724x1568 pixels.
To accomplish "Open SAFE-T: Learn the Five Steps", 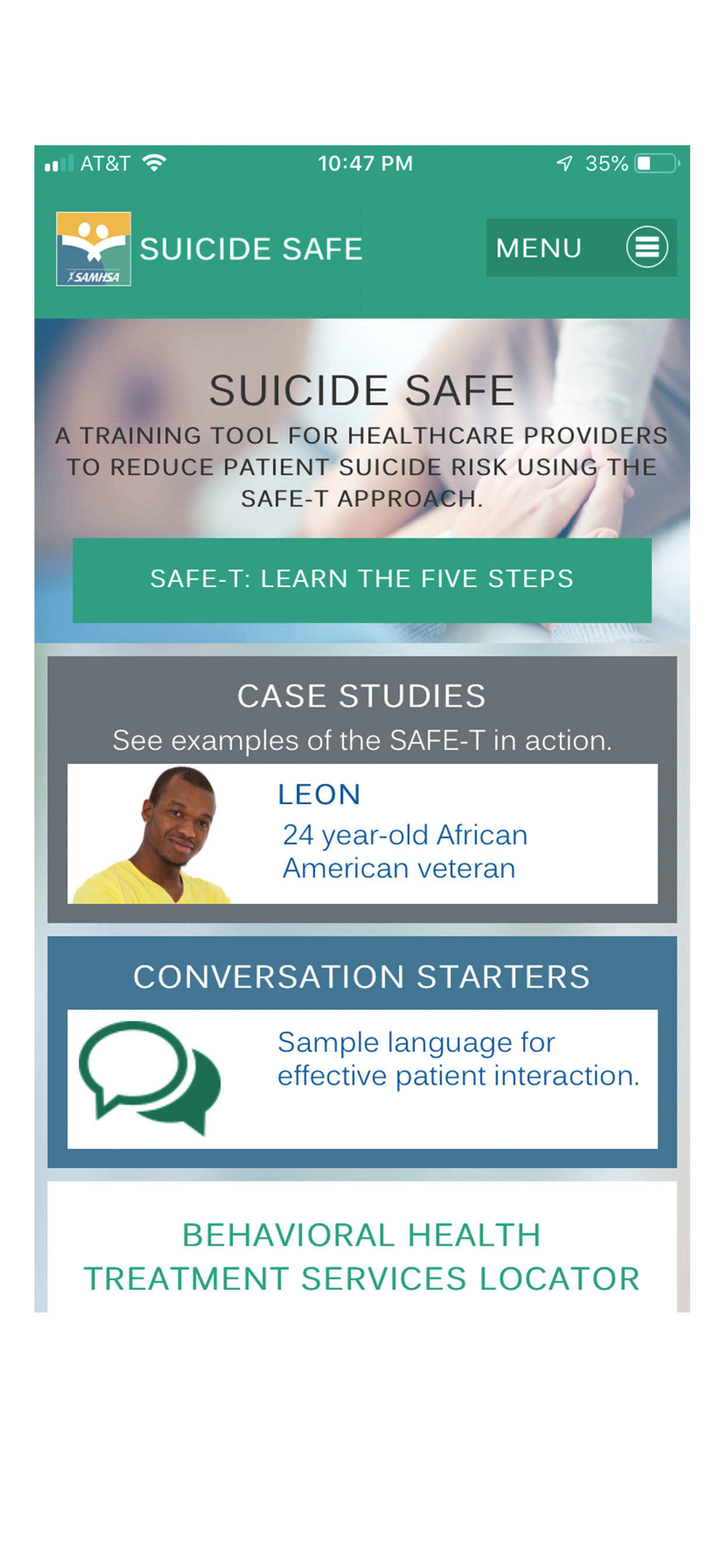I will pyautogui.click(x=362, y=579).
